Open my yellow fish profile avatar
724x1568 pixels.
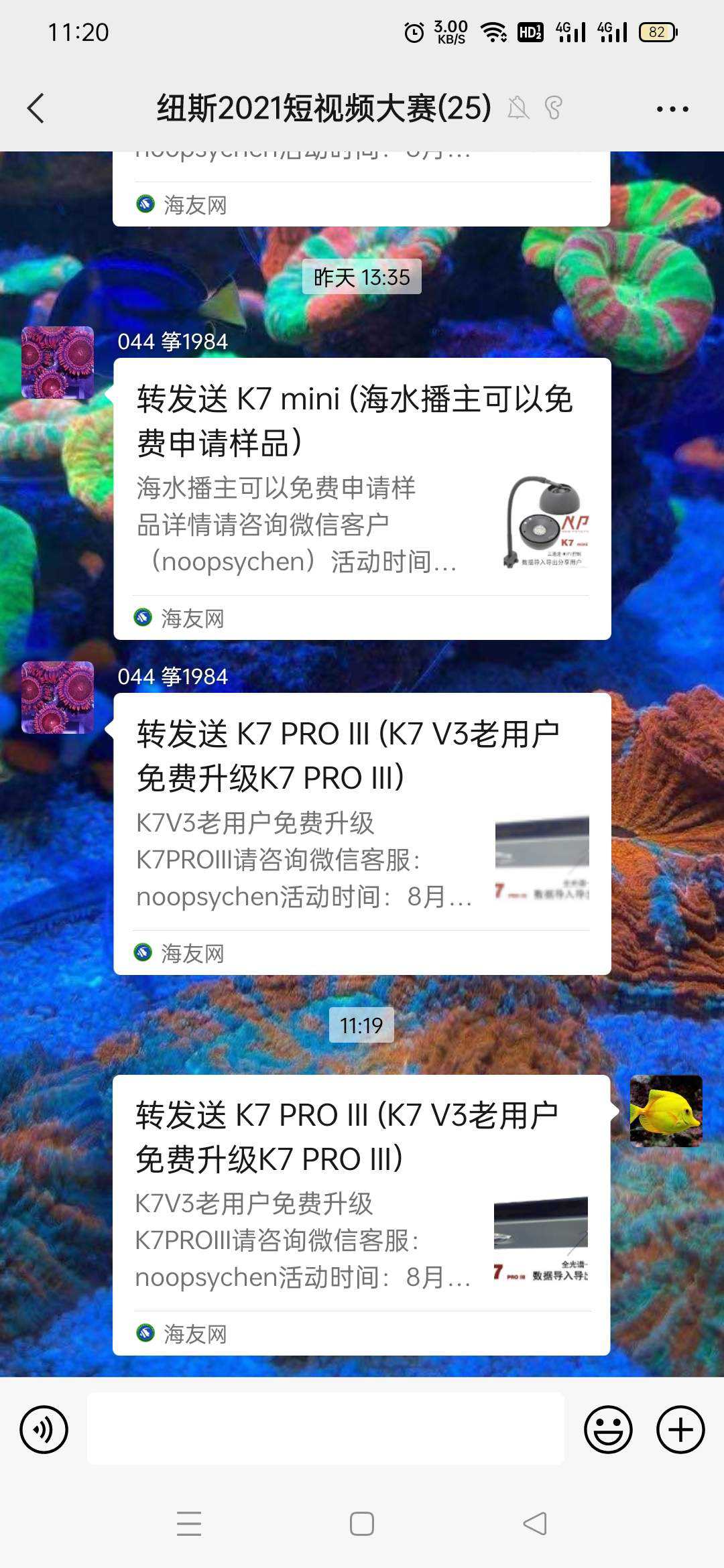click(666, 1110)
